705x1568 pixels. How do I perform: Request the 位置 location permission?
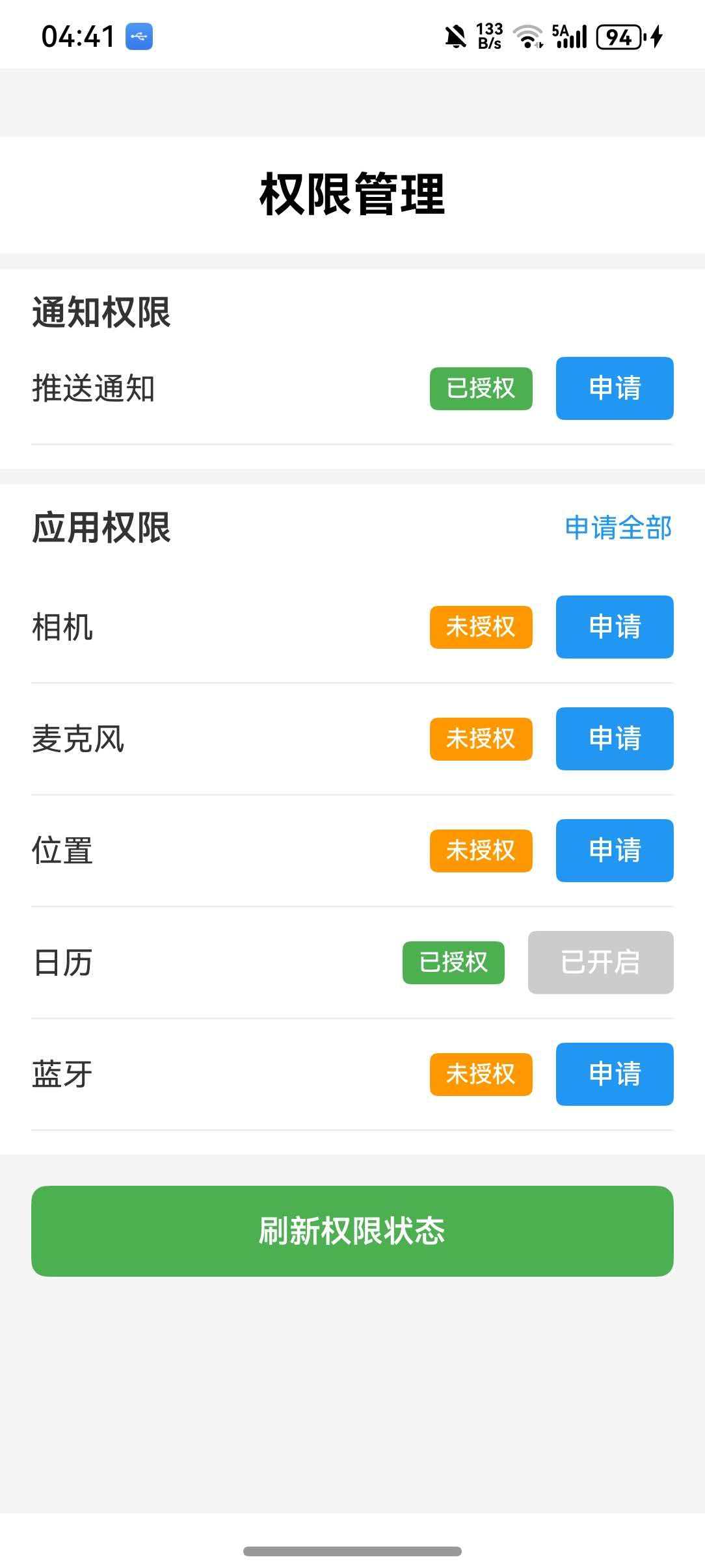pyautogui.click(x=613, y=851)
